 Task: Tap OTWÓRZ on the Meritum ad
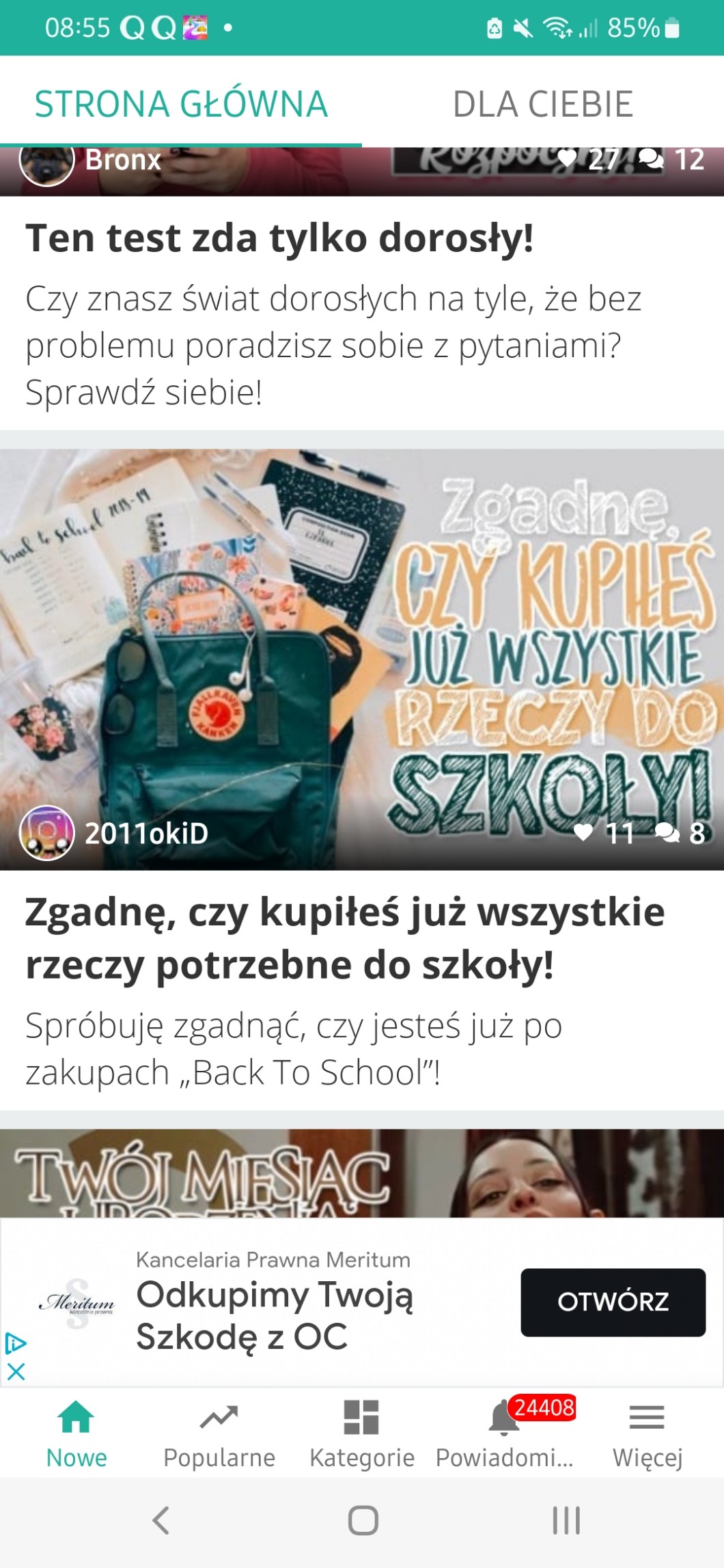point(613,1302)
